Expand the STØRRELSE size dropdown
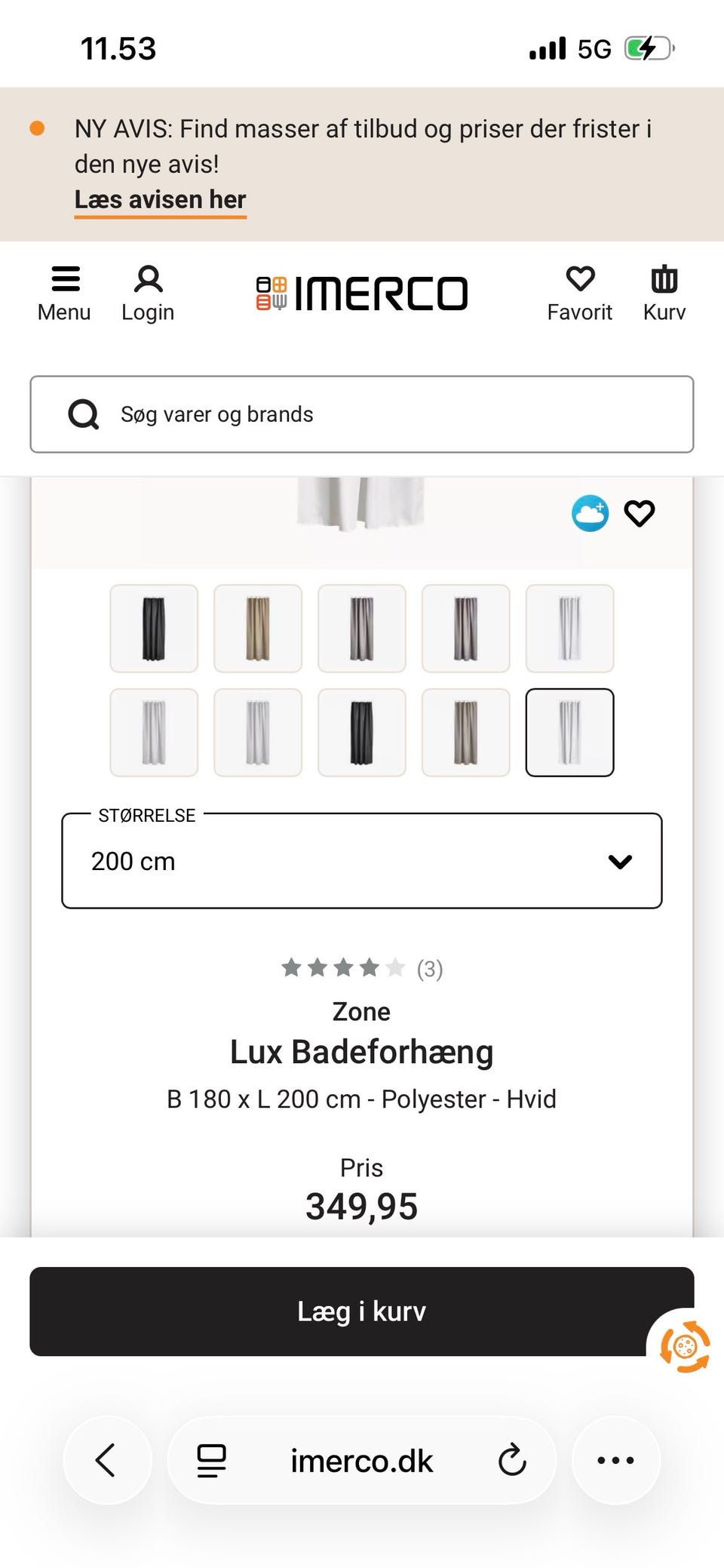 [362, 860]
